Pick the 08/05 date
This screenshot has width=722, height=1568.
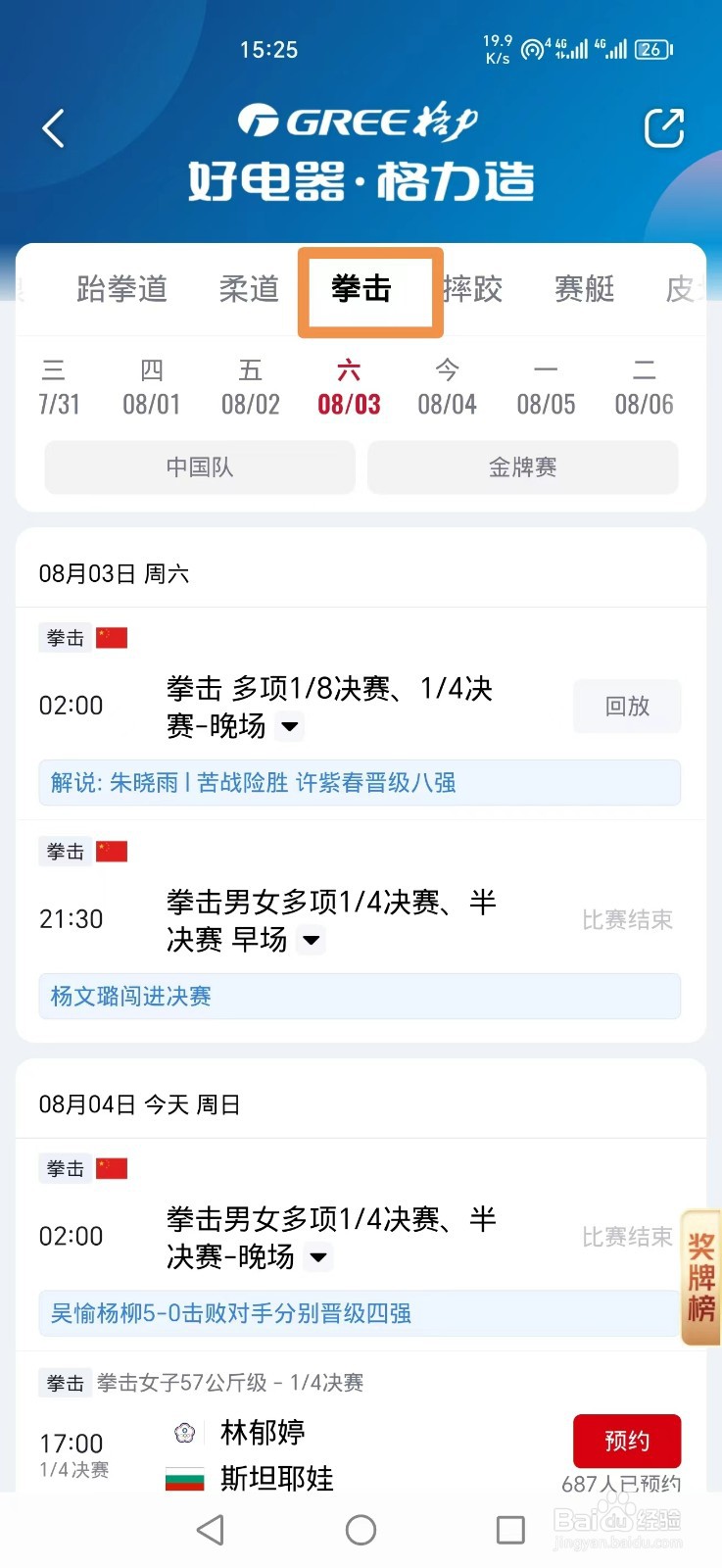click(546, 387)
